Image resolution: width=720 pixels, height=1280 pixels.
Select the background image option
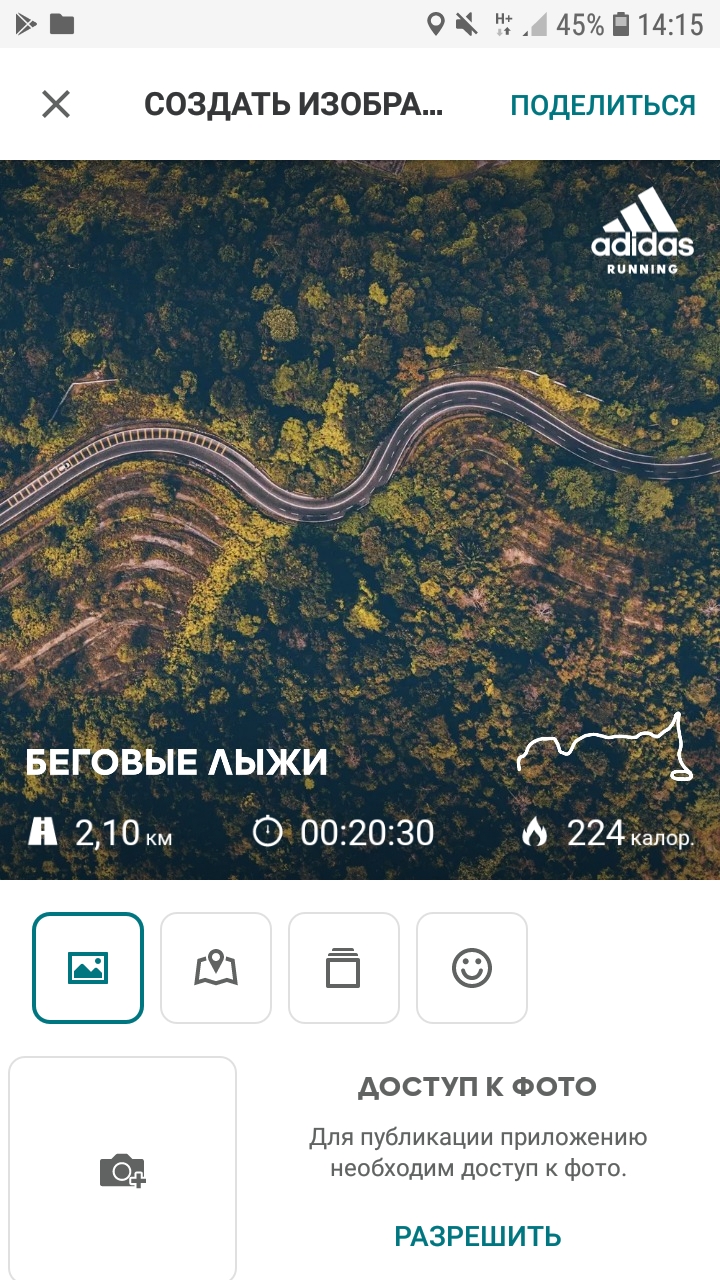click(x=88, y=967)
